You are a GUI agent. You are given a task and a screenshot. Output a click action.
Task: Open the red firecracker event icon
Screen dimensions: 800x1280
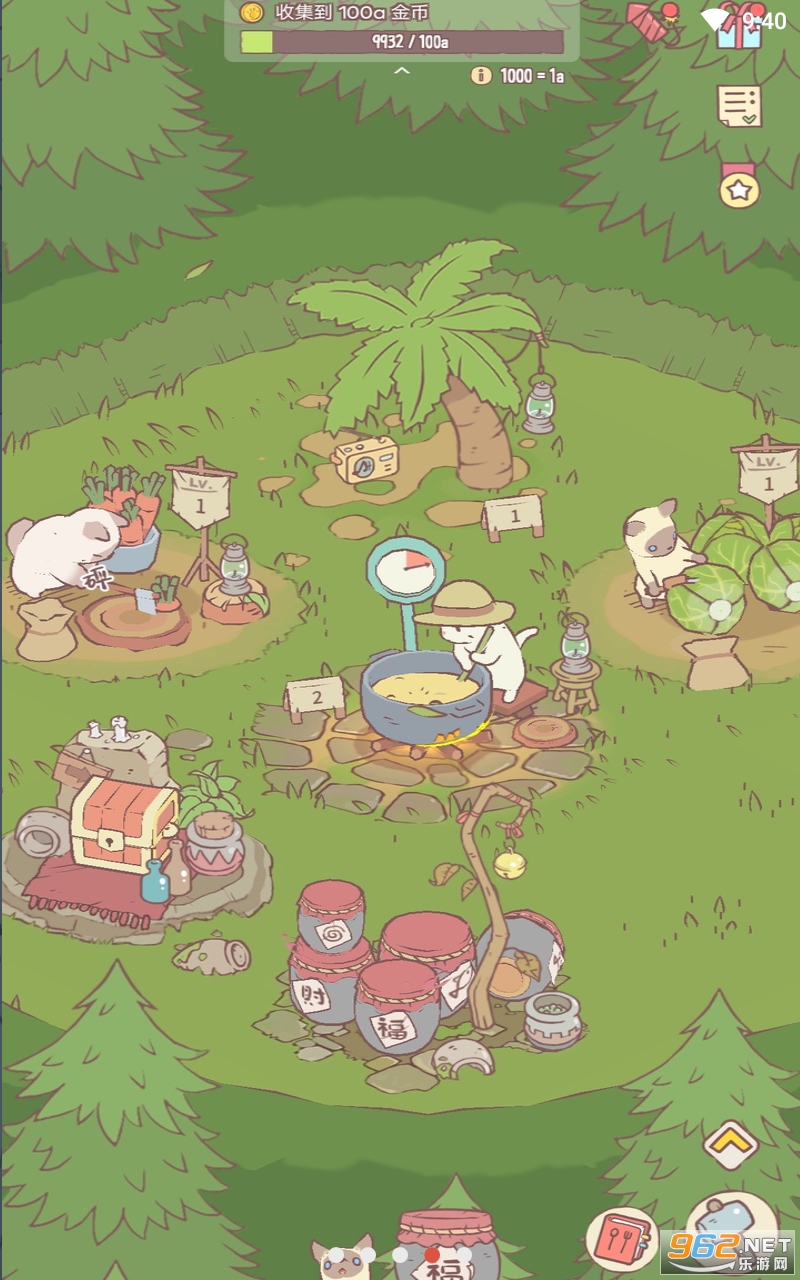click(x=652, y=20)
